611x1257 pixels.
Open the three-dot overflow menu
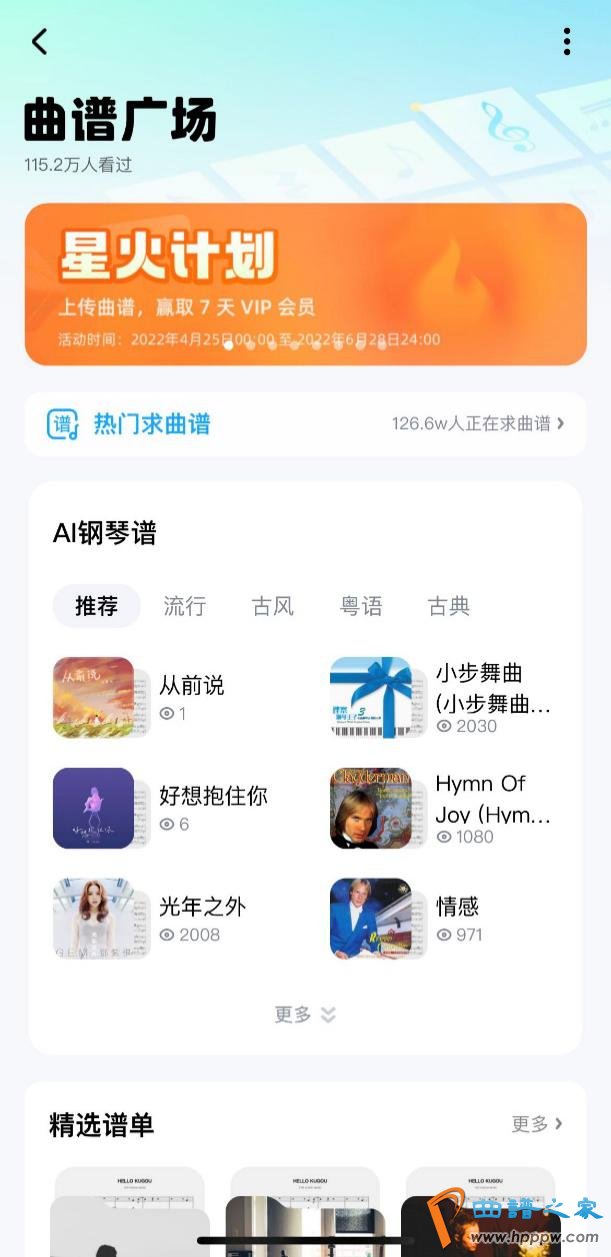click(566, 41)
